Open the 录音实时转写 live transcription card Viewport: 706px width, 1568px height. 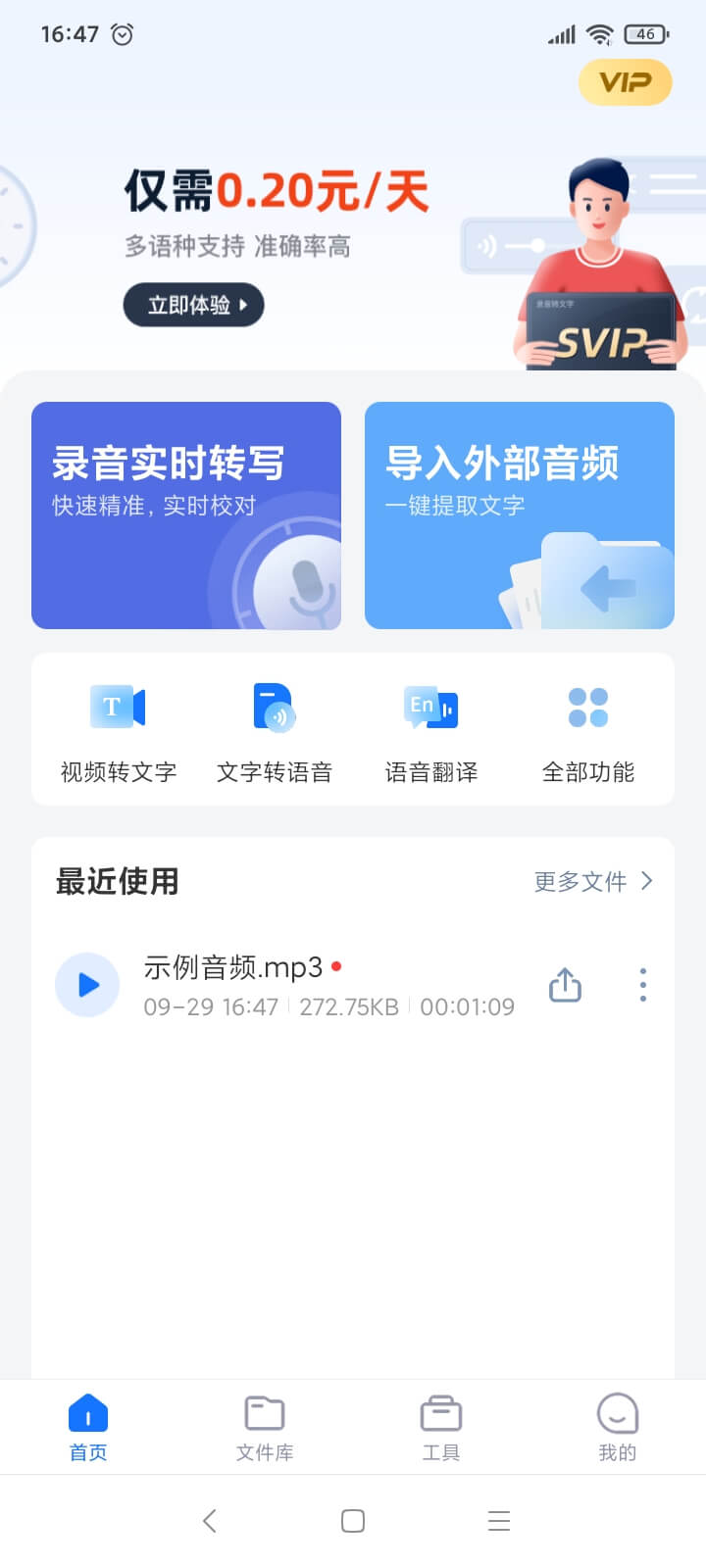[185, 514]
